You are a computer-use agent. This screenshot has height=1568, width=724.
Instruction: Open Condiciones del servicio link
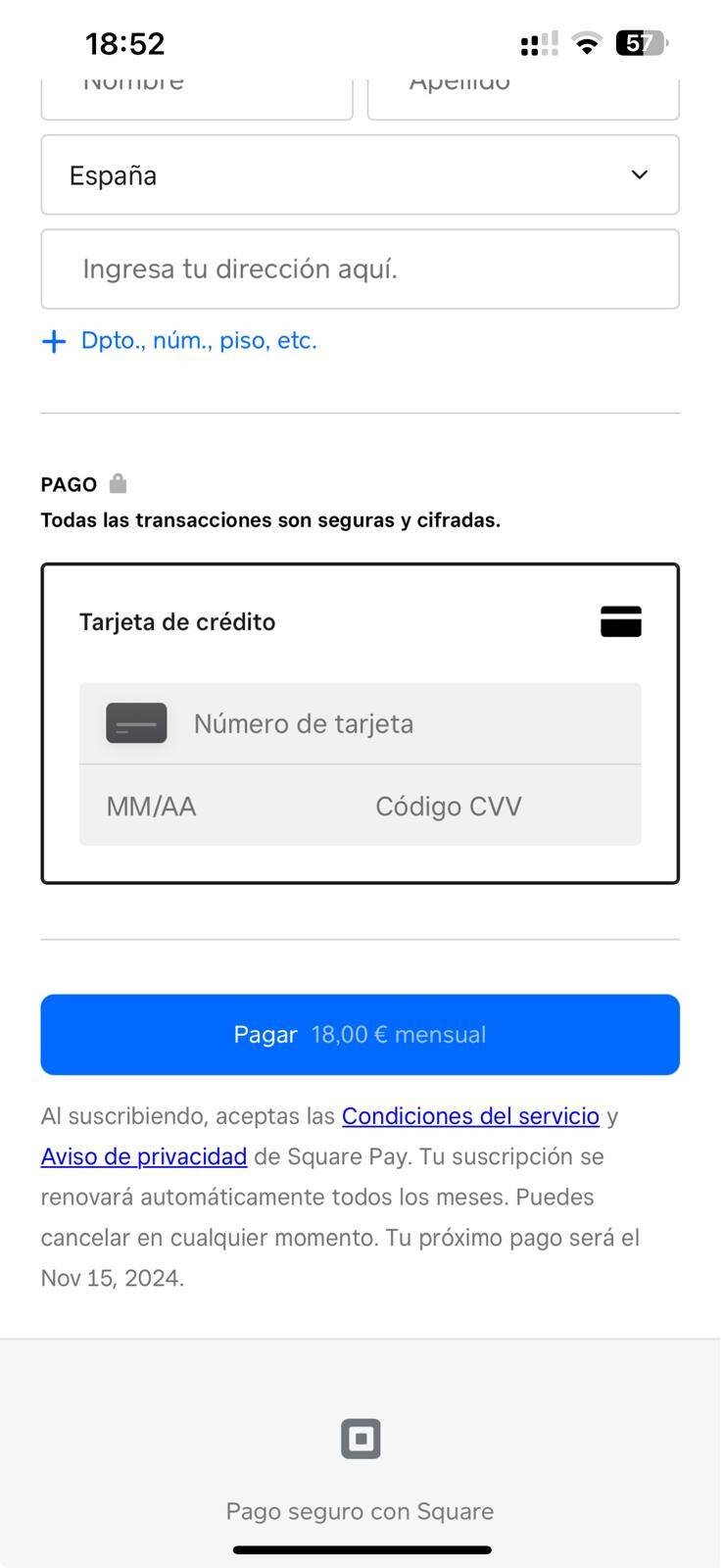tap(470, 1116)
